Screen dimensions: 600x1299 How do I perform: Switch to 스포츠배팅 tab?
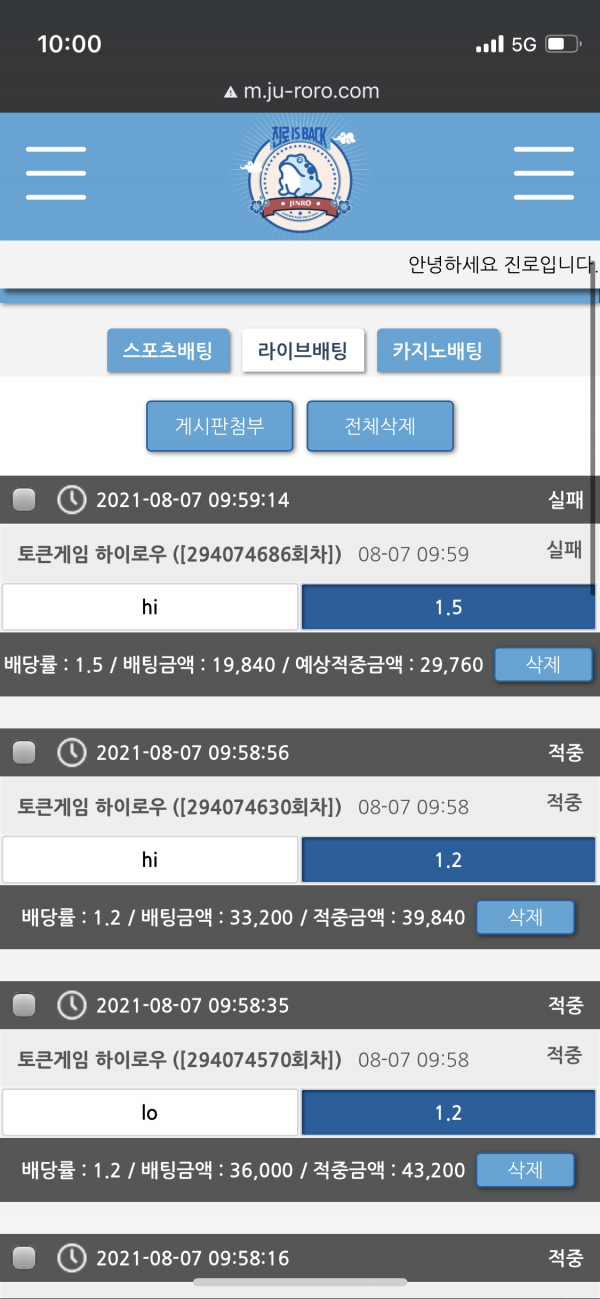[x=168, y=351]
